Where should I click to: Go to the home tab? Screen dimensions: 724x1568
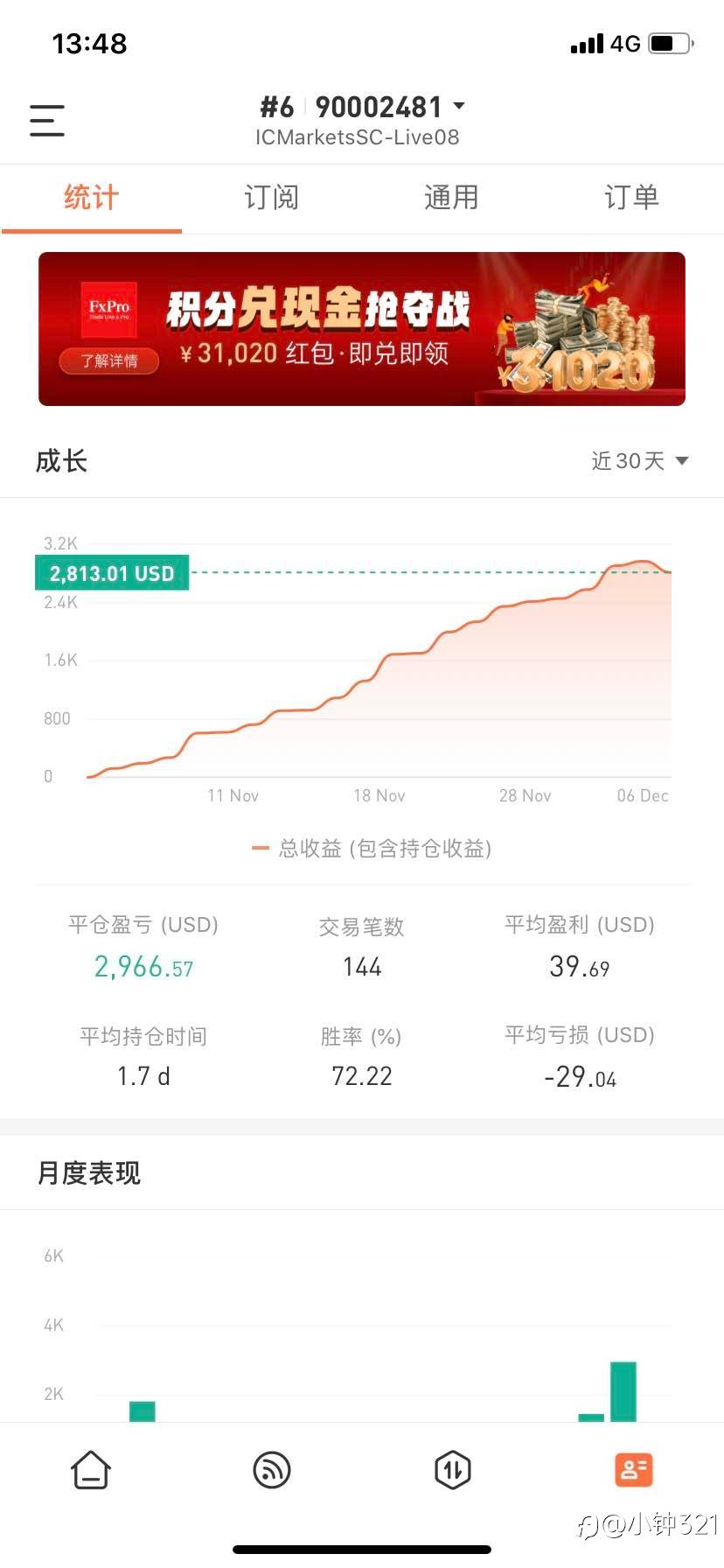click(91, 1469)
